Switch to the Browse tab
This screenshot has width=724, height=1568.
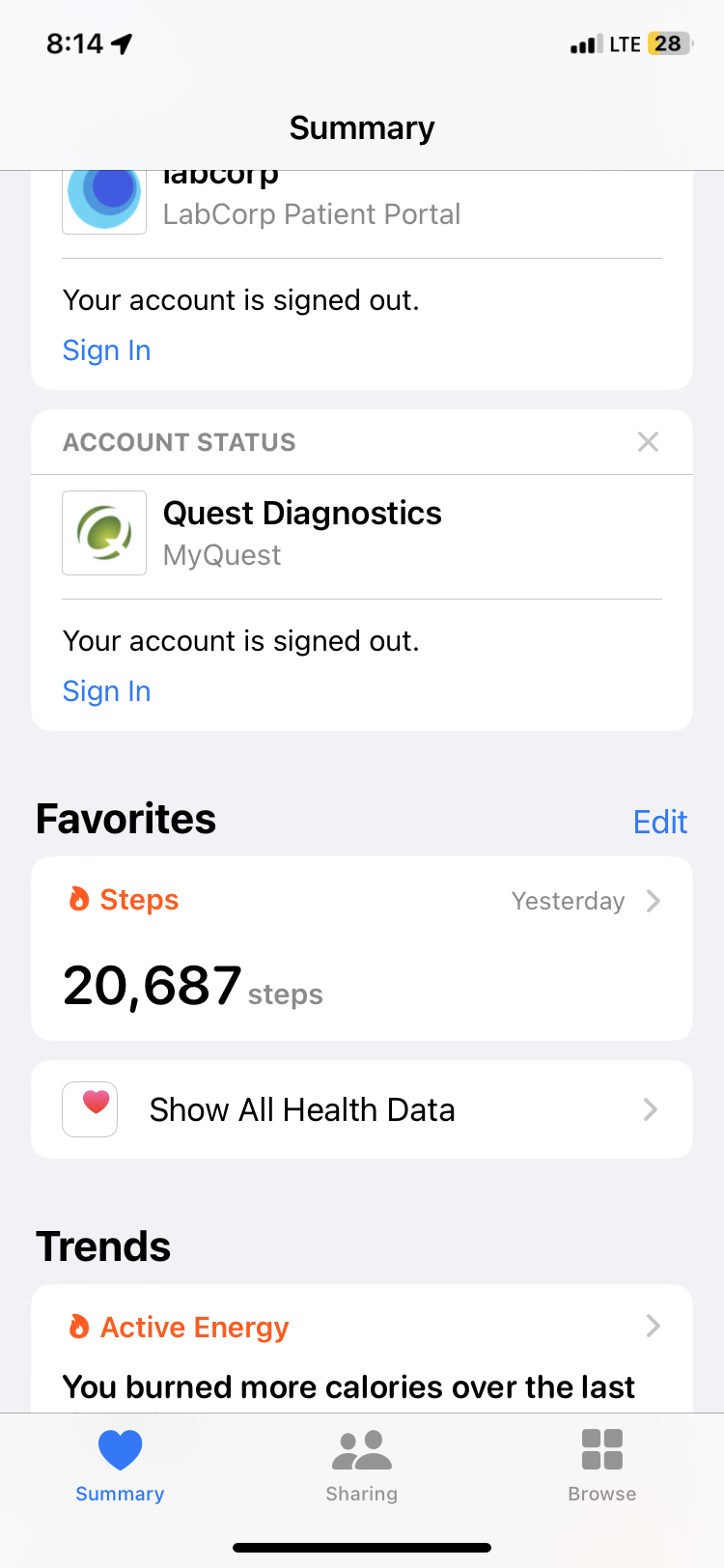(x=602, y=1466)
